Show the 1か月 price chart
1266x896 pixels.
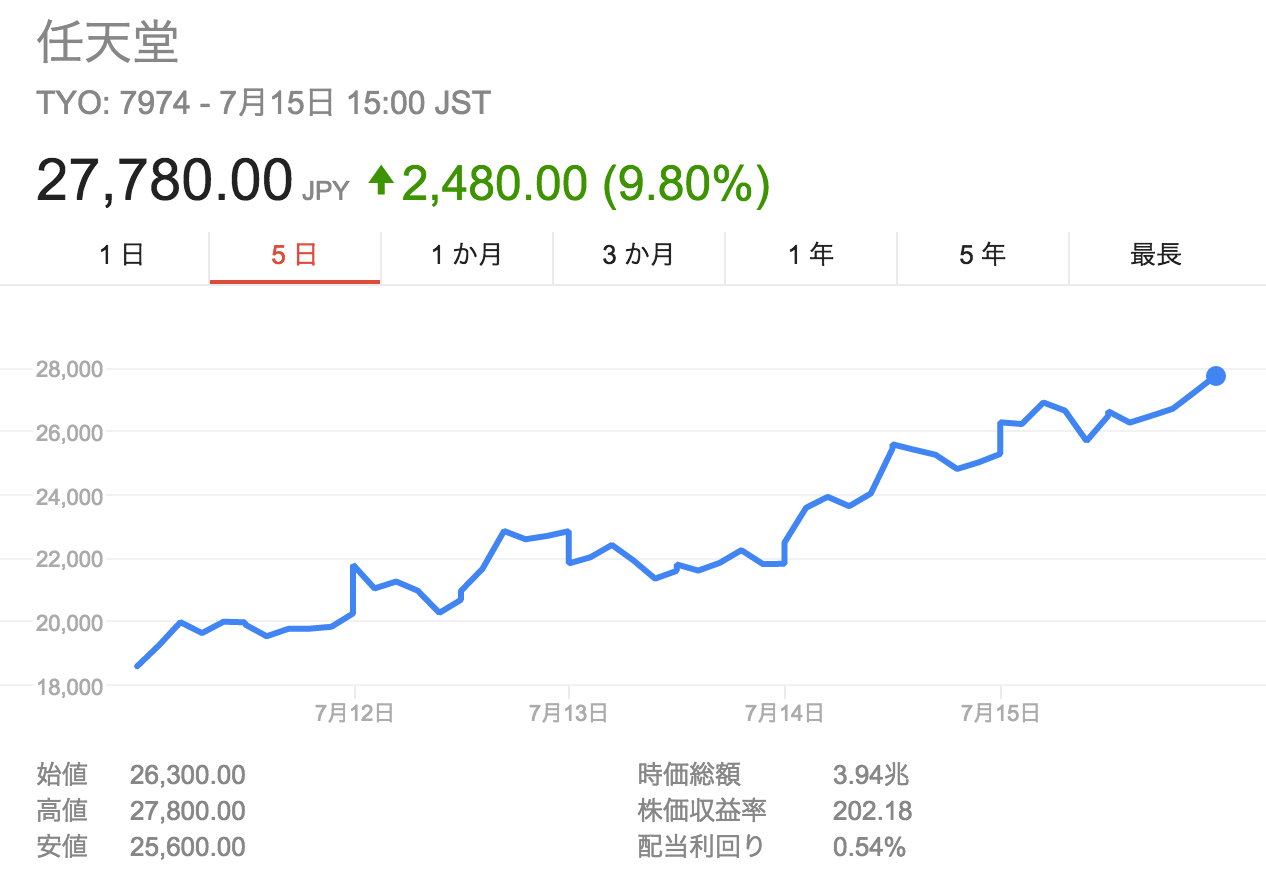click(466, 255)
